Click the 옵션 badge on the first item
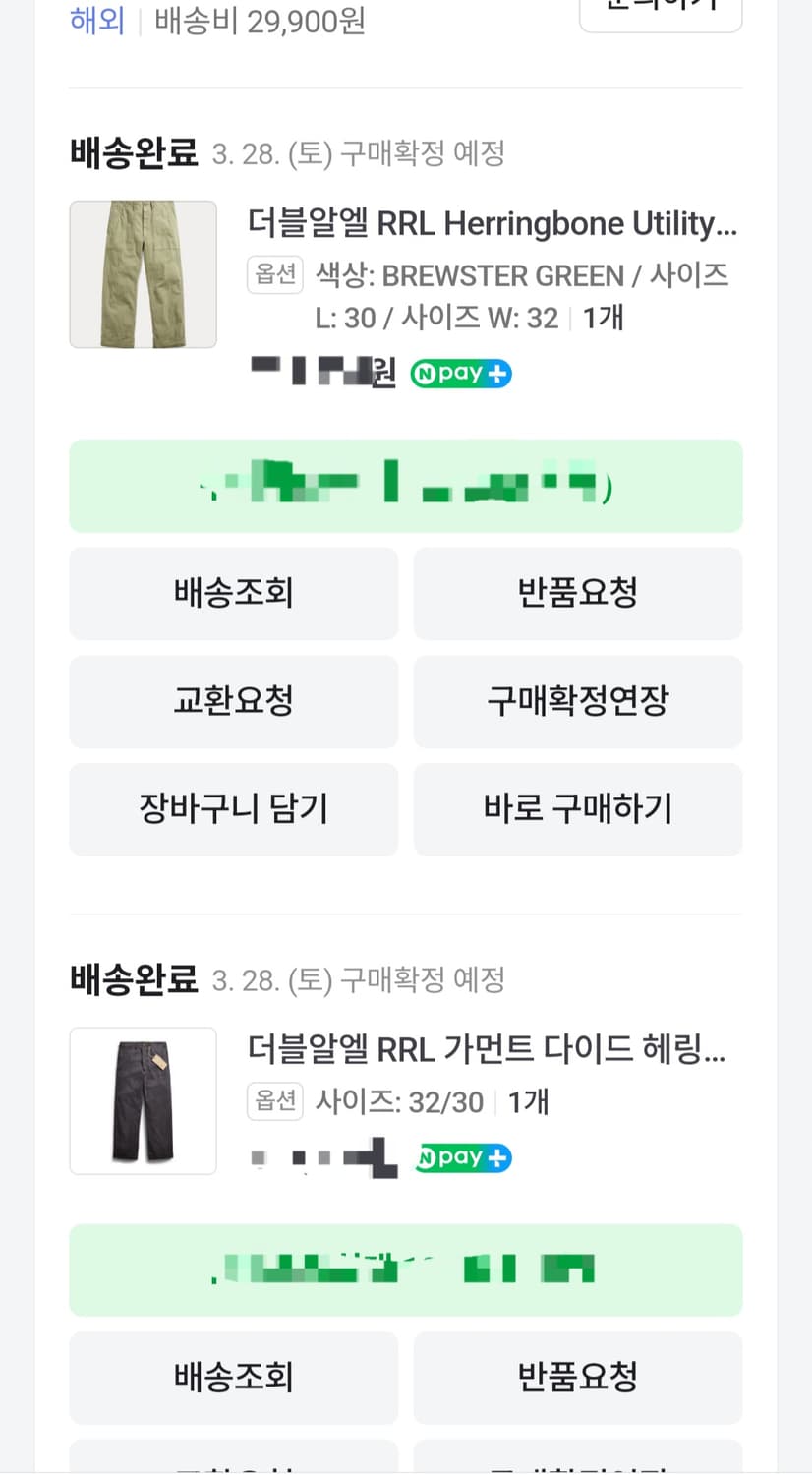This screenshot has height=1475, width=812. [x=274, y=274]
